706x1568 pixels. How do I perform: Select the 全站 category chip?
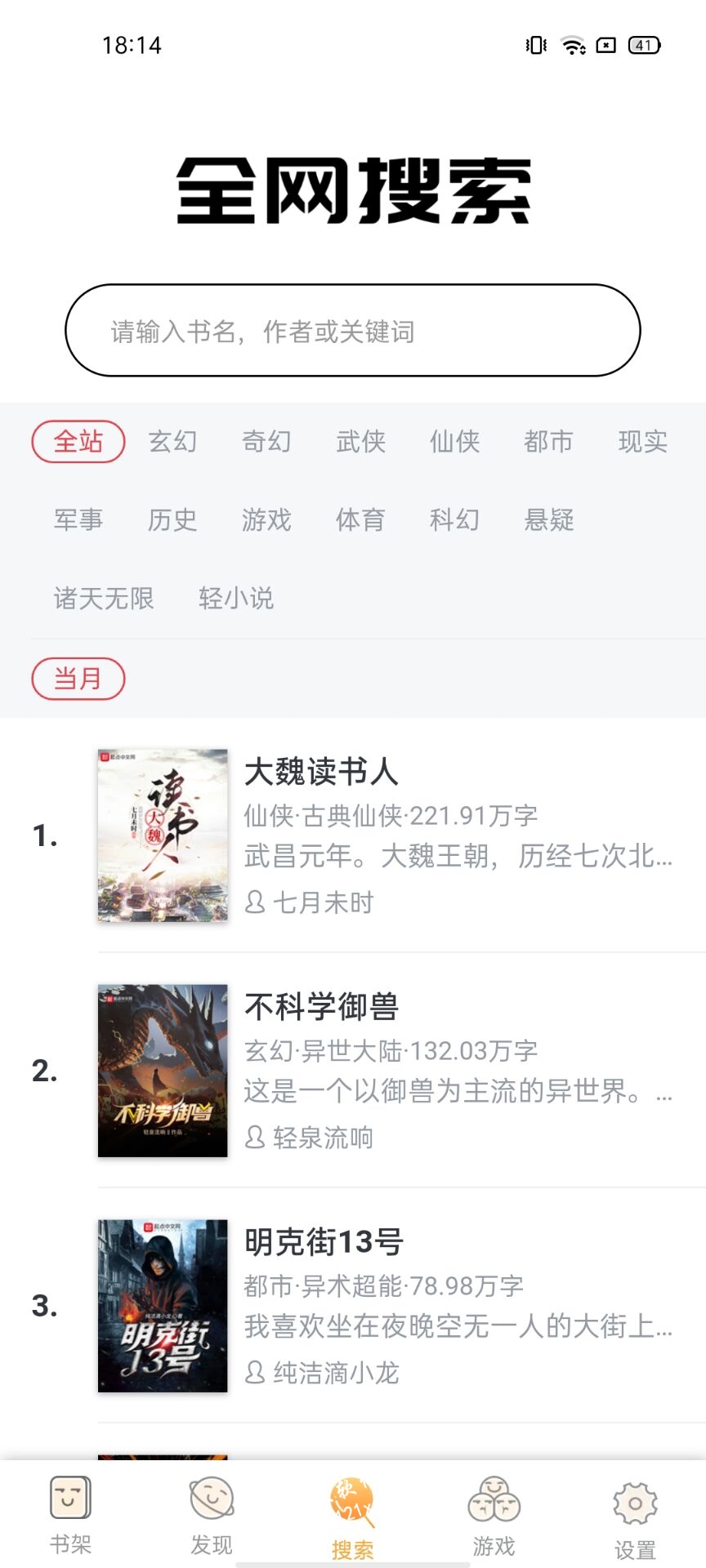coord(78,442)
